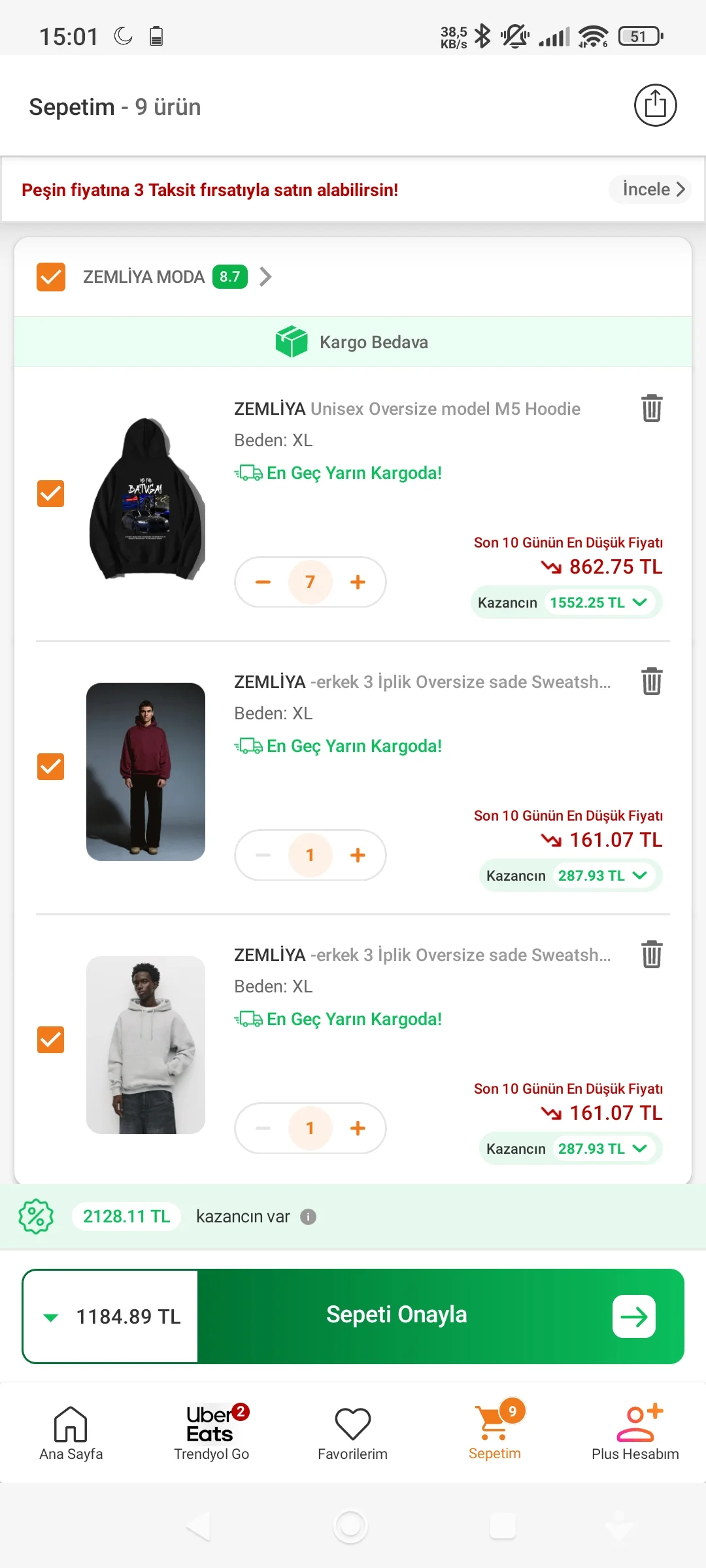Delete the gray hoodie from cart

point(652,955)
